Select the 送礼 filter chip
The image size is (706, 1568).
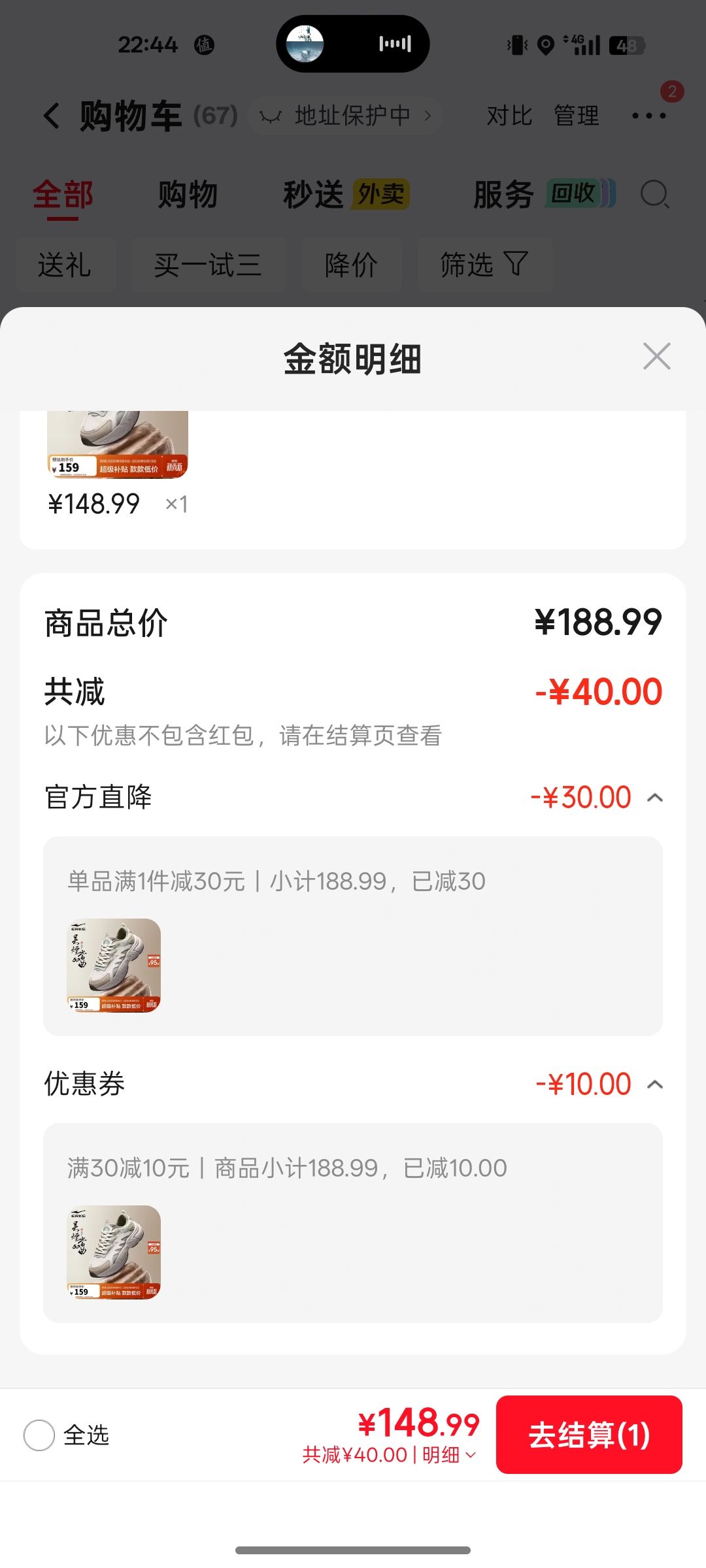pos(65,265)
